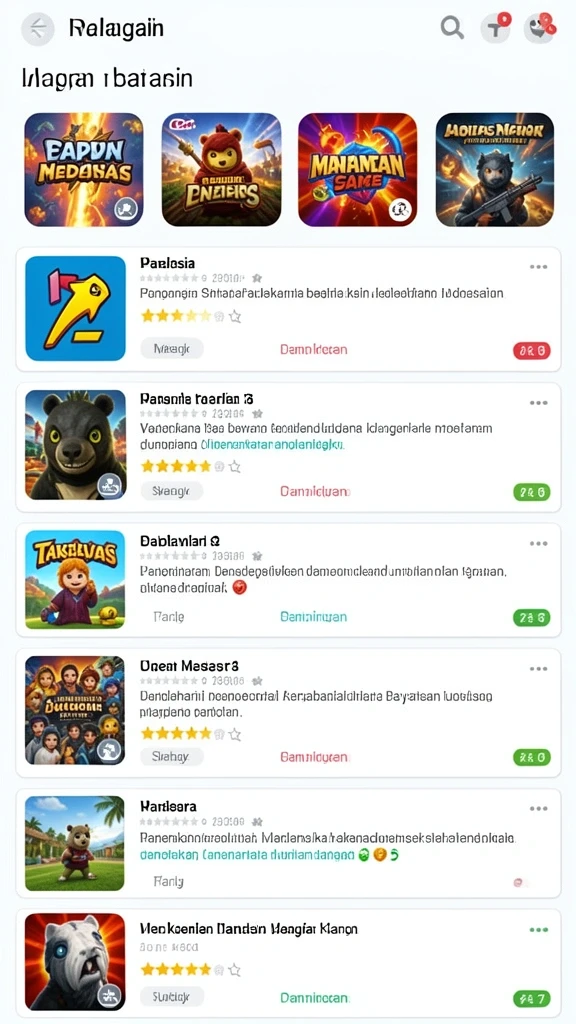Image resolution: width=576 pixels, height=1024 pixels.
Task: Tap the green button on the Uneni Masasr3 card
Action: click(x=532, y=758)
